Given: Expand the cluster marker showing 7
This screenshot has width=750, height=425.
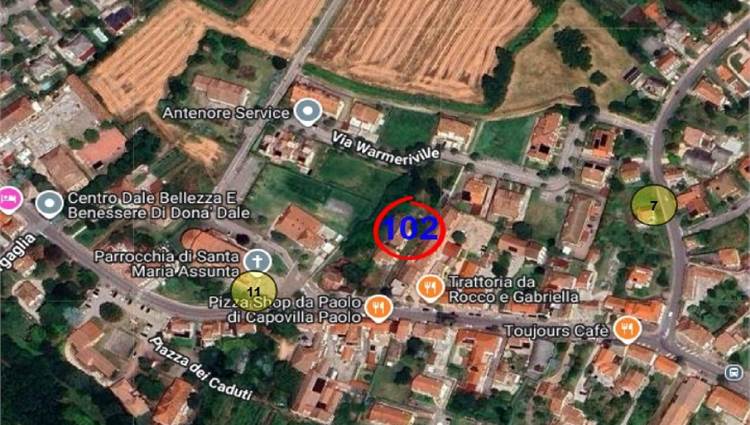Looking at the screenshot, I should pyautogui.click(x=653, y=205).
